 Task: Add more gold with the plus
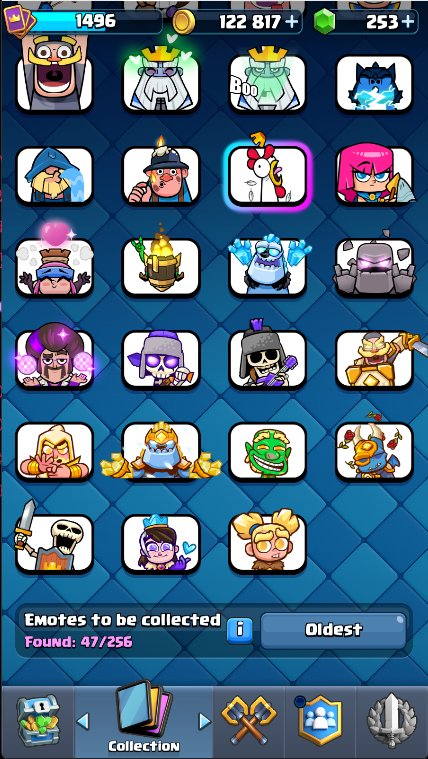(292, 21)
